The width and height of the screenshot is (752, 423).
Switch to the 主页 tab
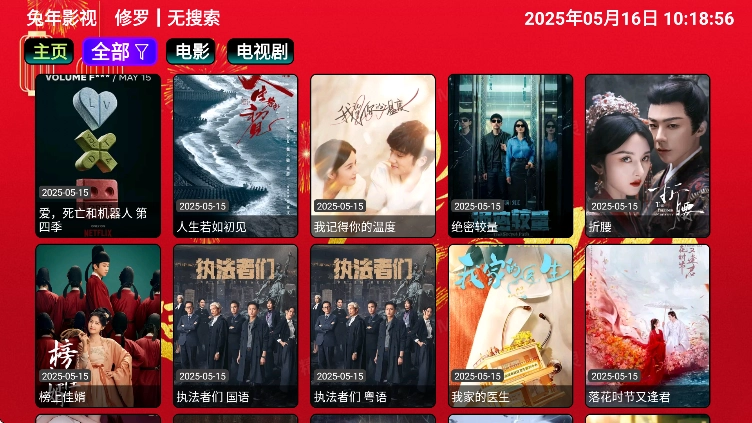(49, 52)
